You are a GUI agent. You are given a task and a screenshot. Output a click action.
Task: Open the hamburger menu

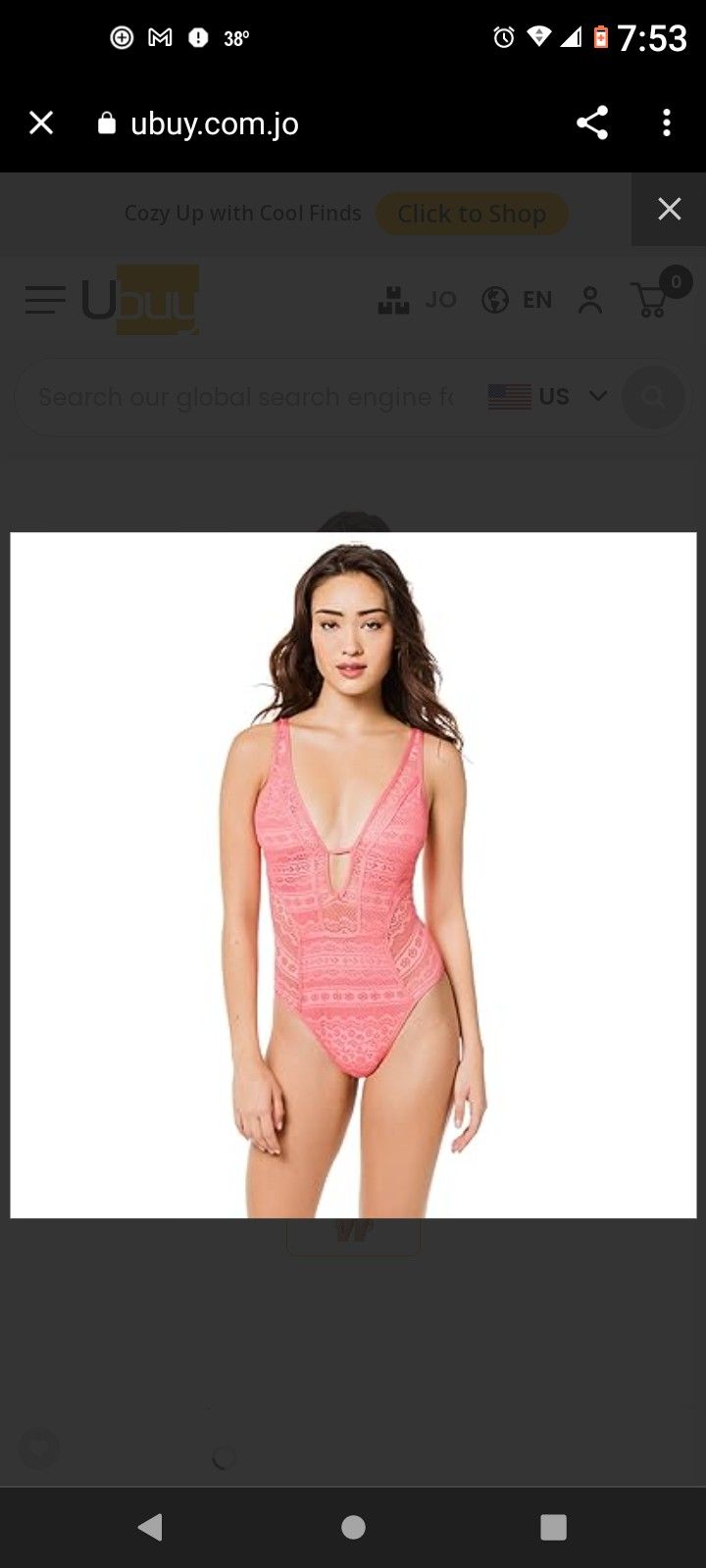(x=45, y=300)
